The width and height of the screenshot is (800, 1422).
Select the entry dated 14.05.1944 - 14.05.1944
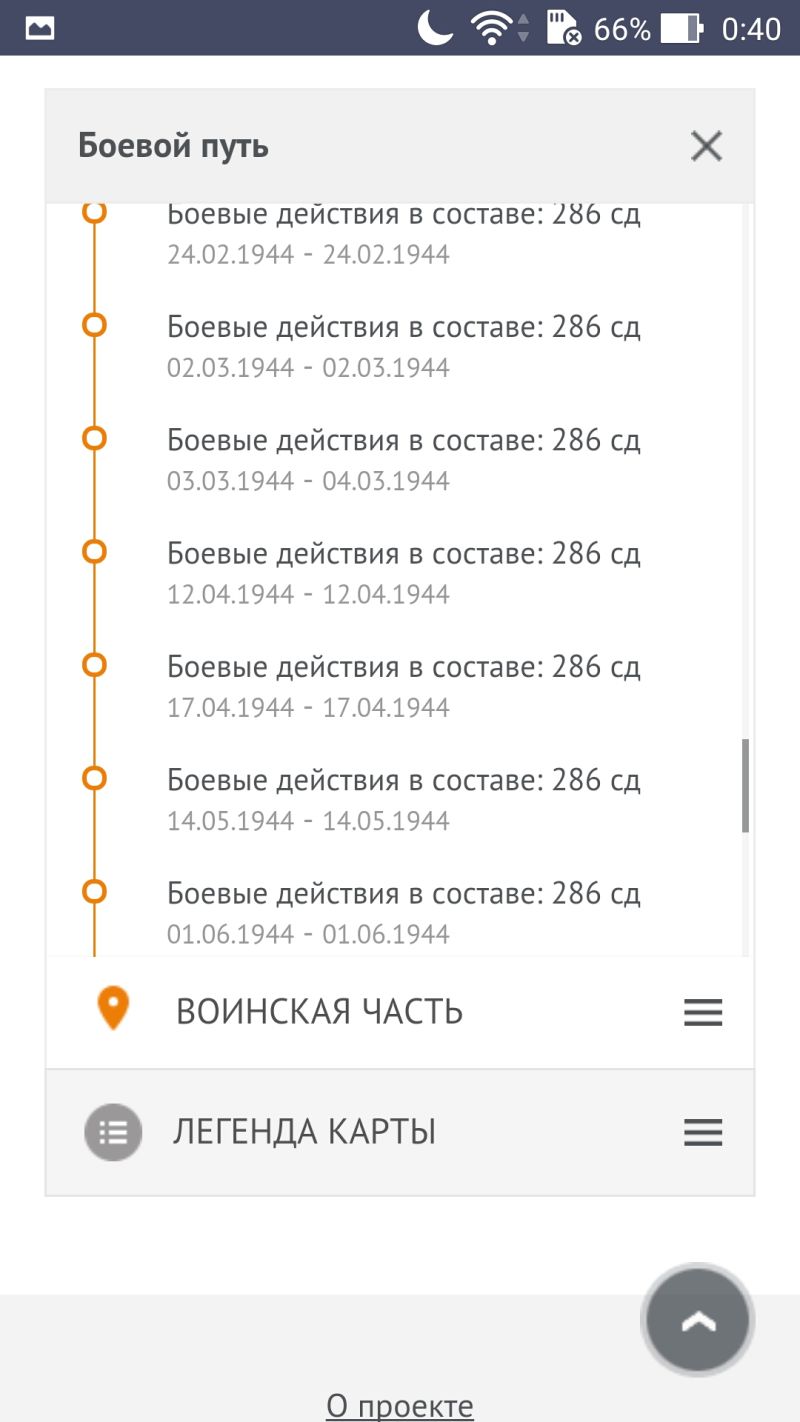(403, 798)
